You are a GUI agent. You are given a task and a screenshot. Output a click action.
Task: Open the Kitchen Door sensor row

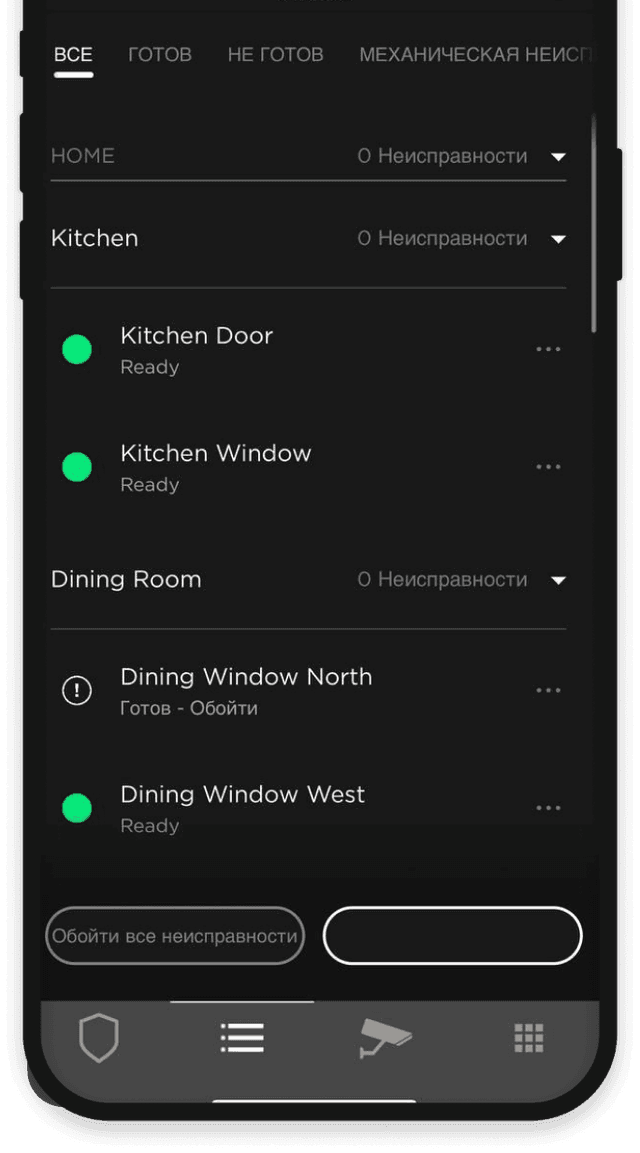click(x=308, y=349)
